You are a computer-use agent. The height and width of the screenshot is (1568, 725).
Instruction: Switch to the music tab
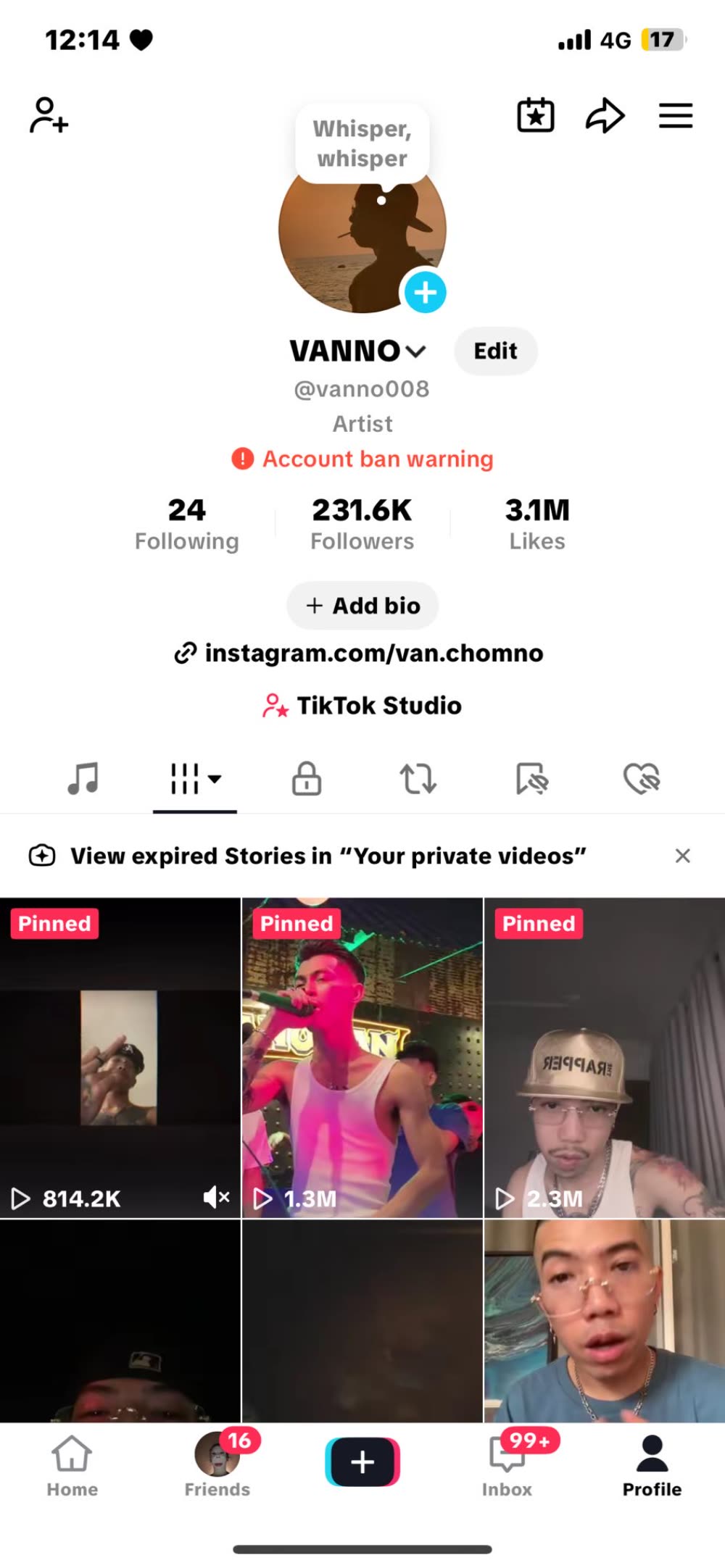pos(83,779)
